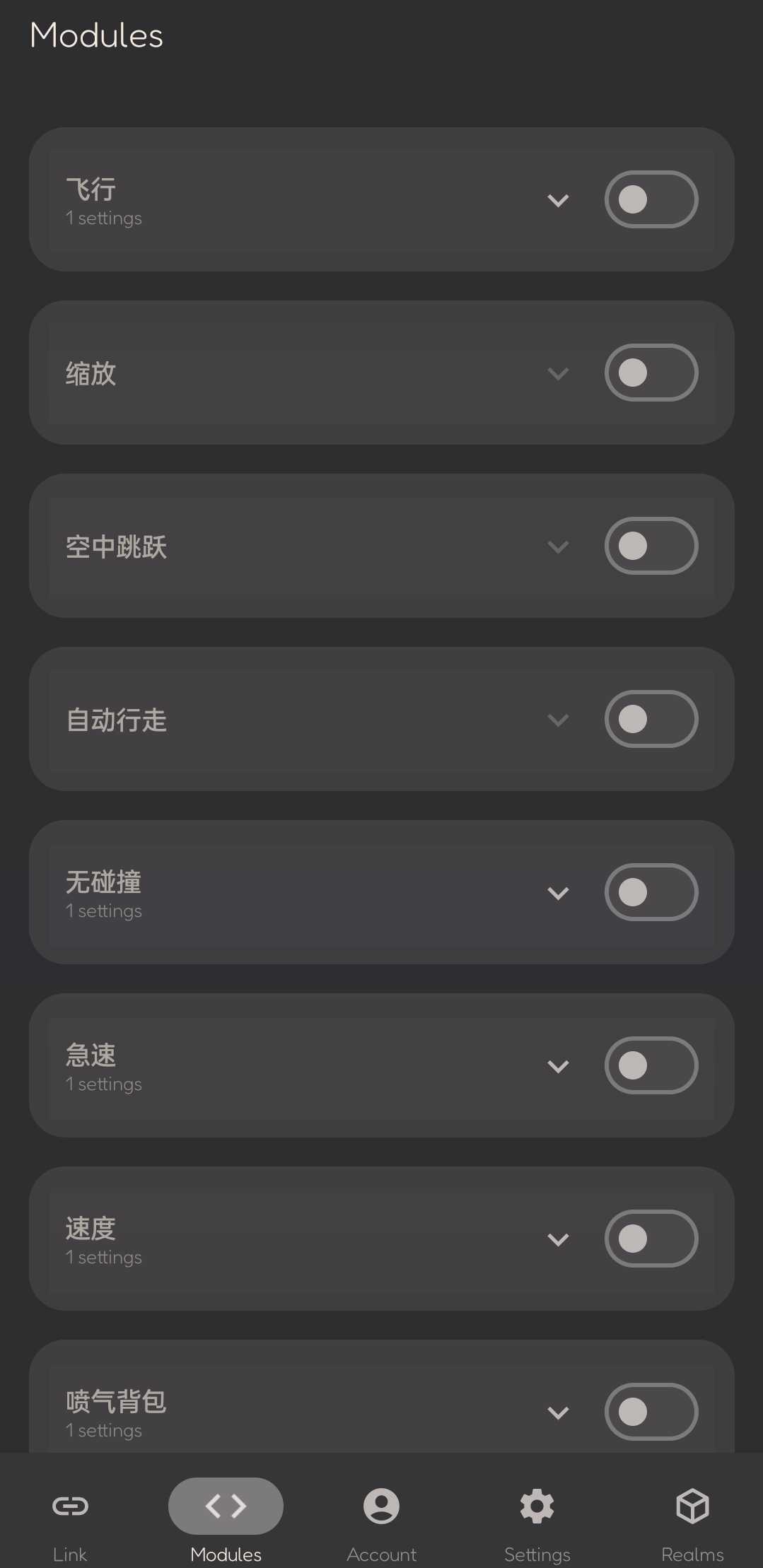Image resolution: width=763 pixels, height=1568 pixels.
Task: Go to the Settings tab
Action: (537, 1520)
